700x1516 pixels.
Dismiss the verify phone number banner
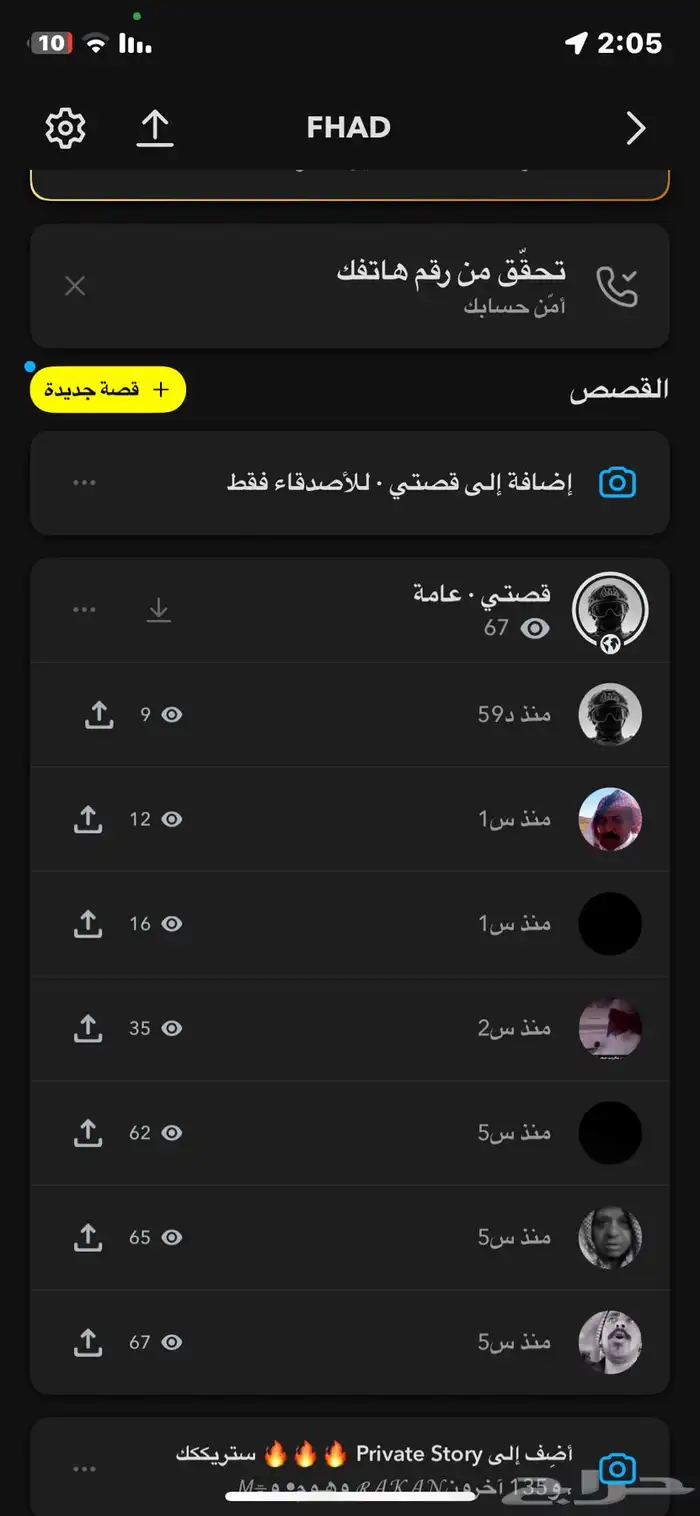[75, 286]
